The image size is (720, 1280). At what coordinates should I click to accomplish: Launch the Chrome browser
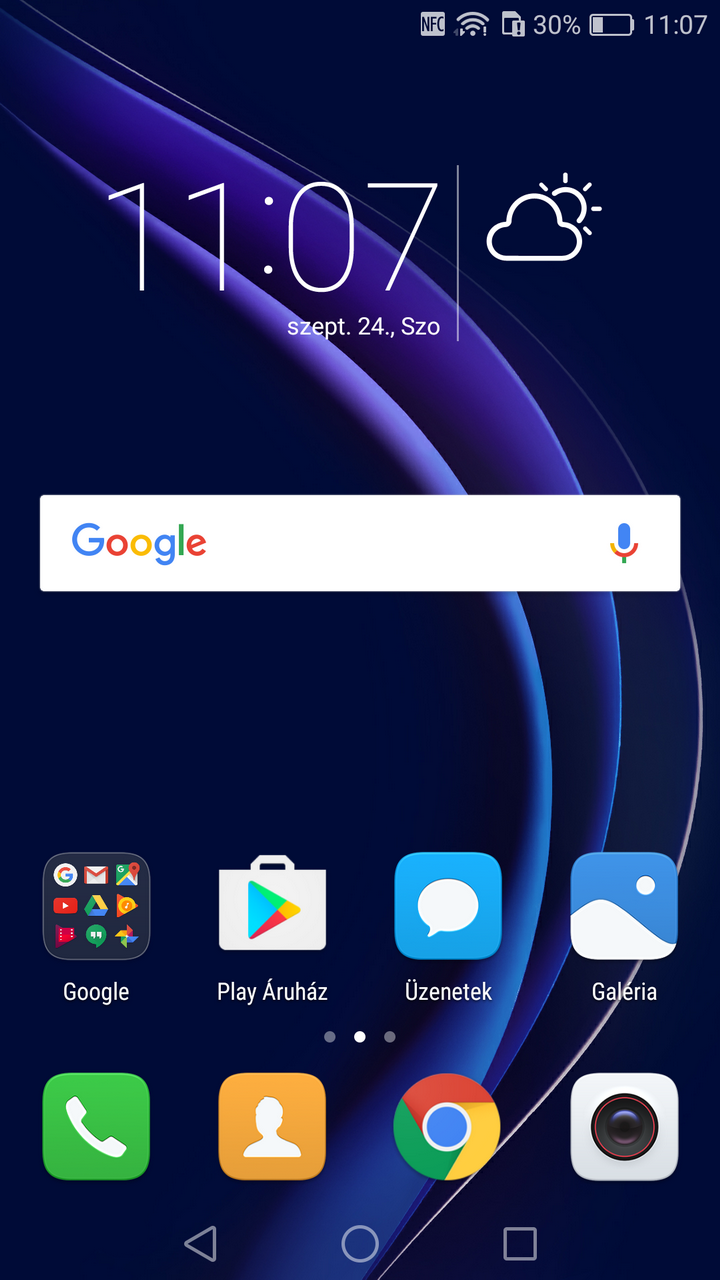(x=448, y=1127)
